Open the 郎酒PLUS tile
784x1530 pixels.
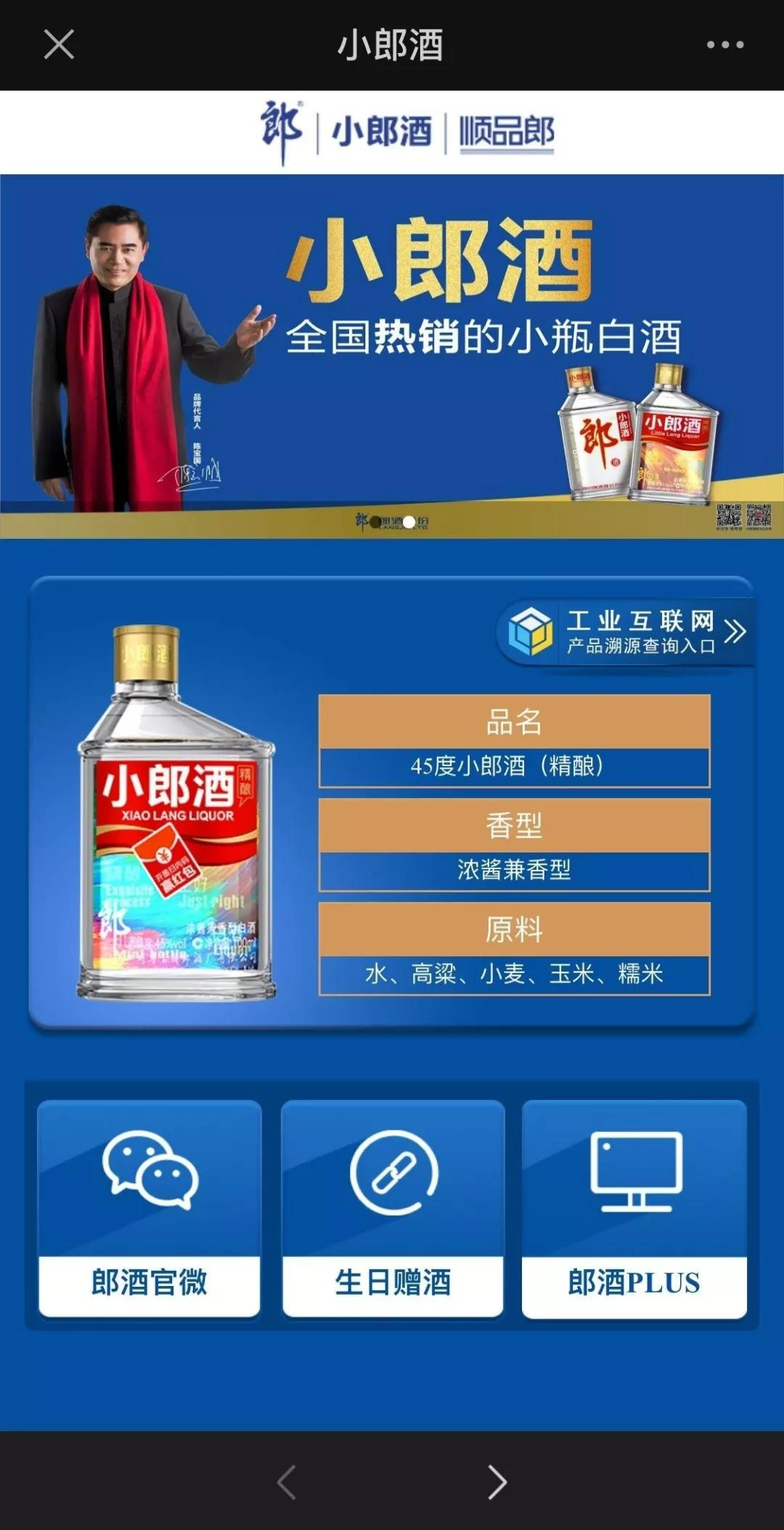pyautogui.click(x=634, y=1208)
